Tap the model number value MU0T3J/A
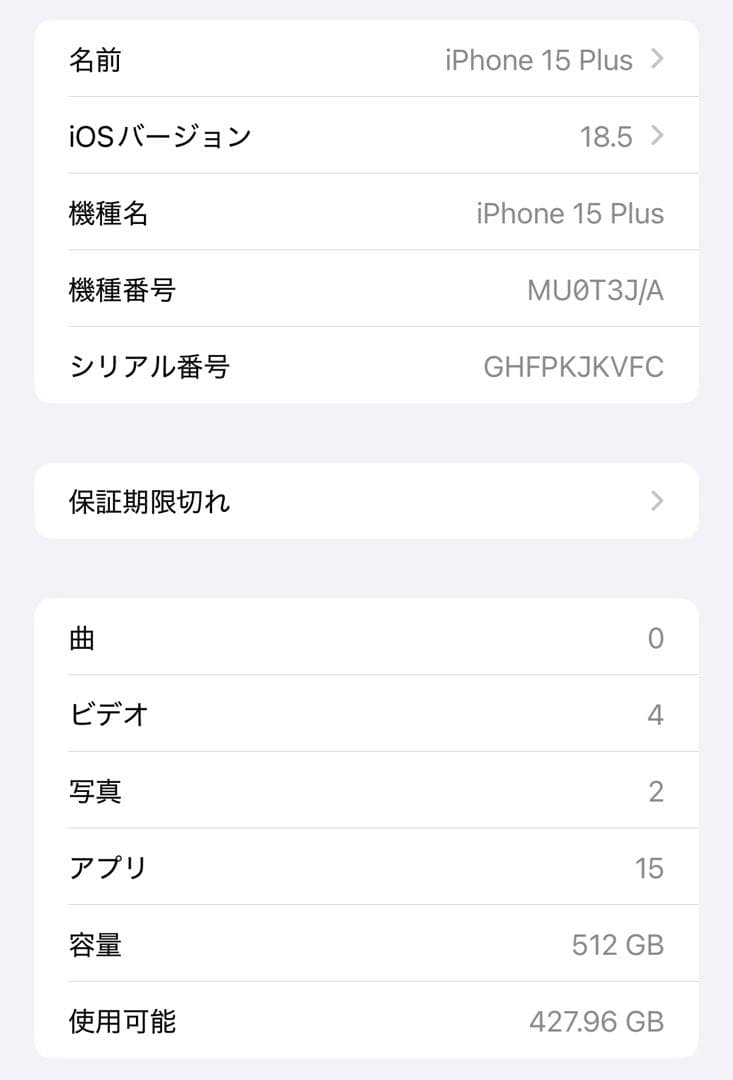Image resolution: width=733 pixels, height=1080 pixels. [596, 289]
